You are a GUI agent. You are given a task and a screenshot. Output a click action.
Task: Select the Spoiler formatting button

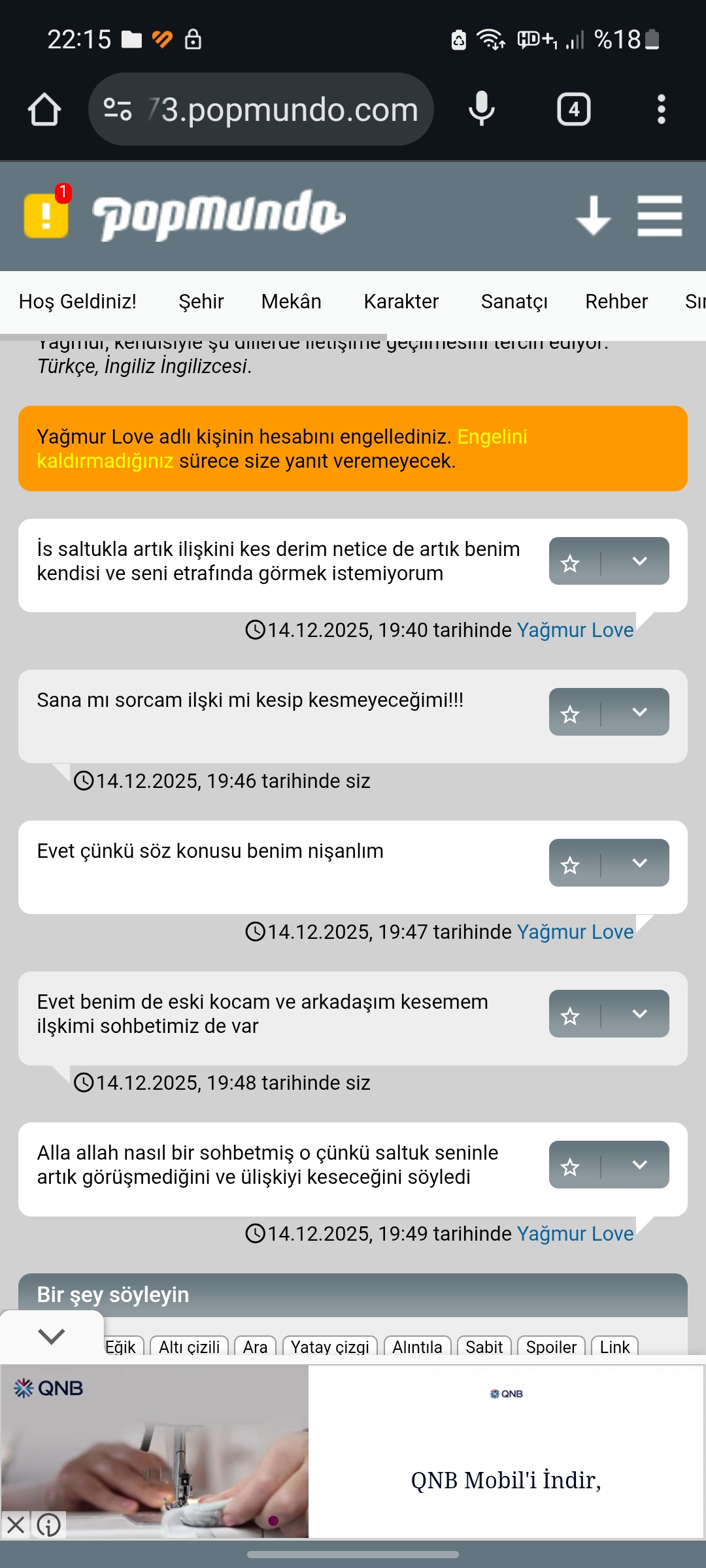551,1347
